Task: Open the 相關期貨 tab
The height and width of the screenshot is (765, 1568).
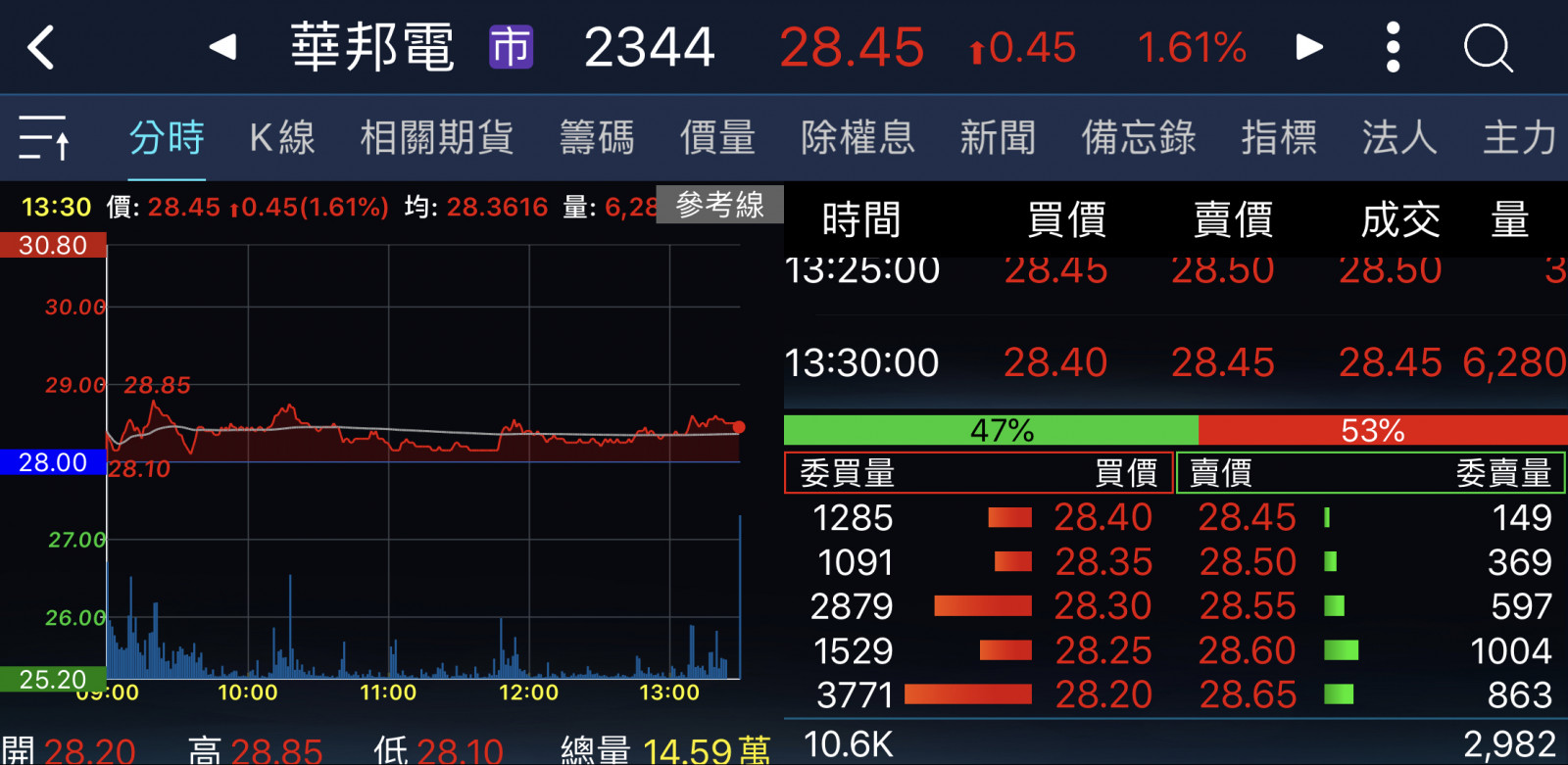Action: (x=436, y=137)
